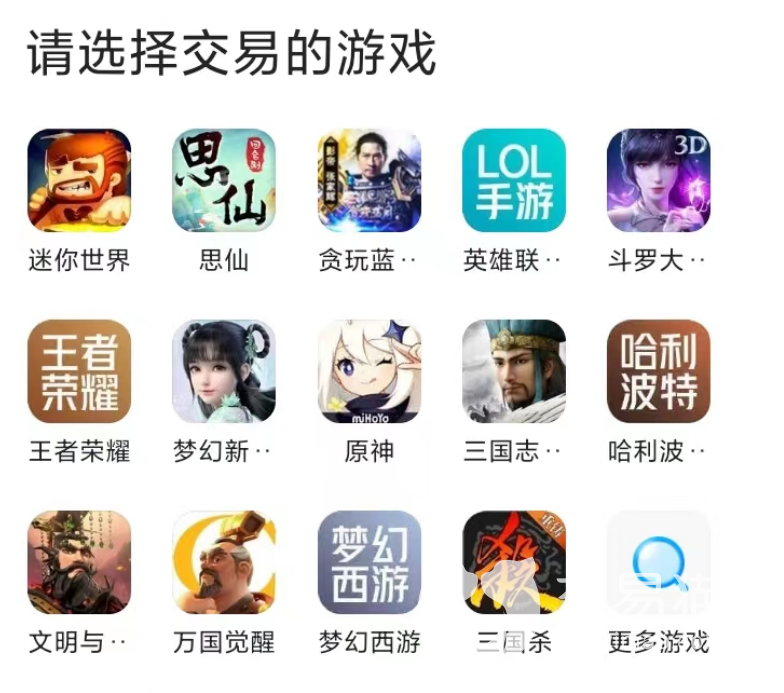Choose 思仙 from the game grid

tap(224, 181)
